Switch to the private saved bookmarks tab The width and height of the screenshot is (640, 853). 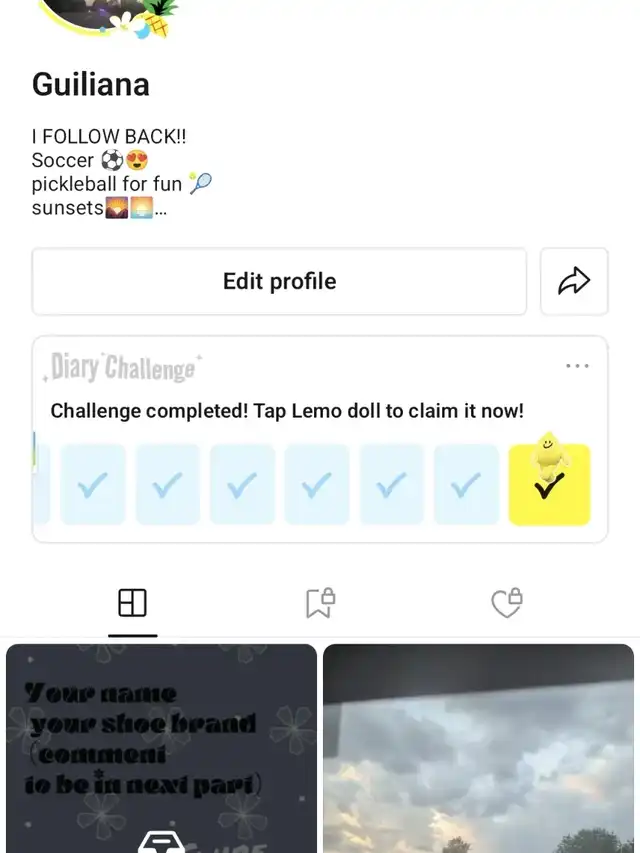(320, 603)
